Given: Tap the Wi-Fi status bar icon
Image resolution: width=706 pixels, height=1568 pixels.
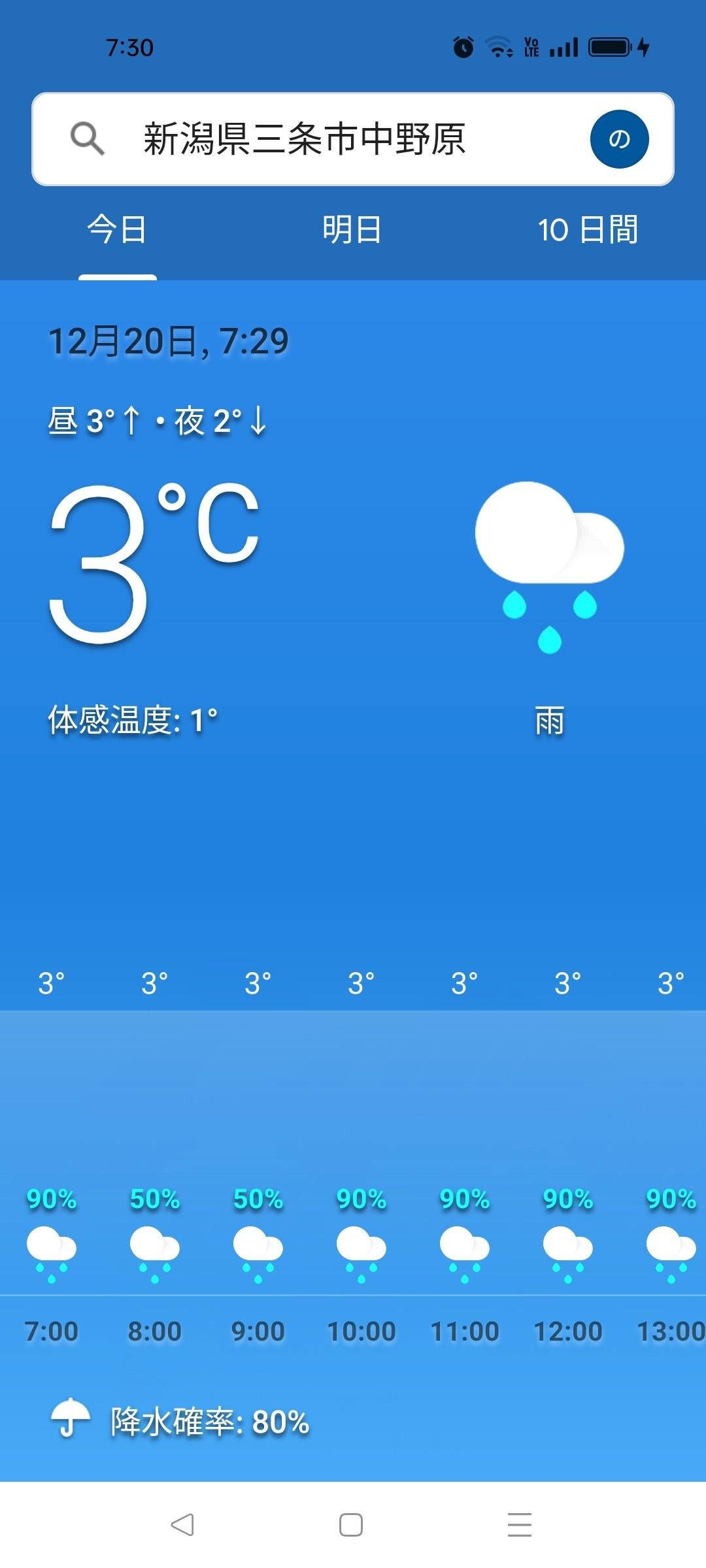Looking at the screenshot, I should click(498, 46).
